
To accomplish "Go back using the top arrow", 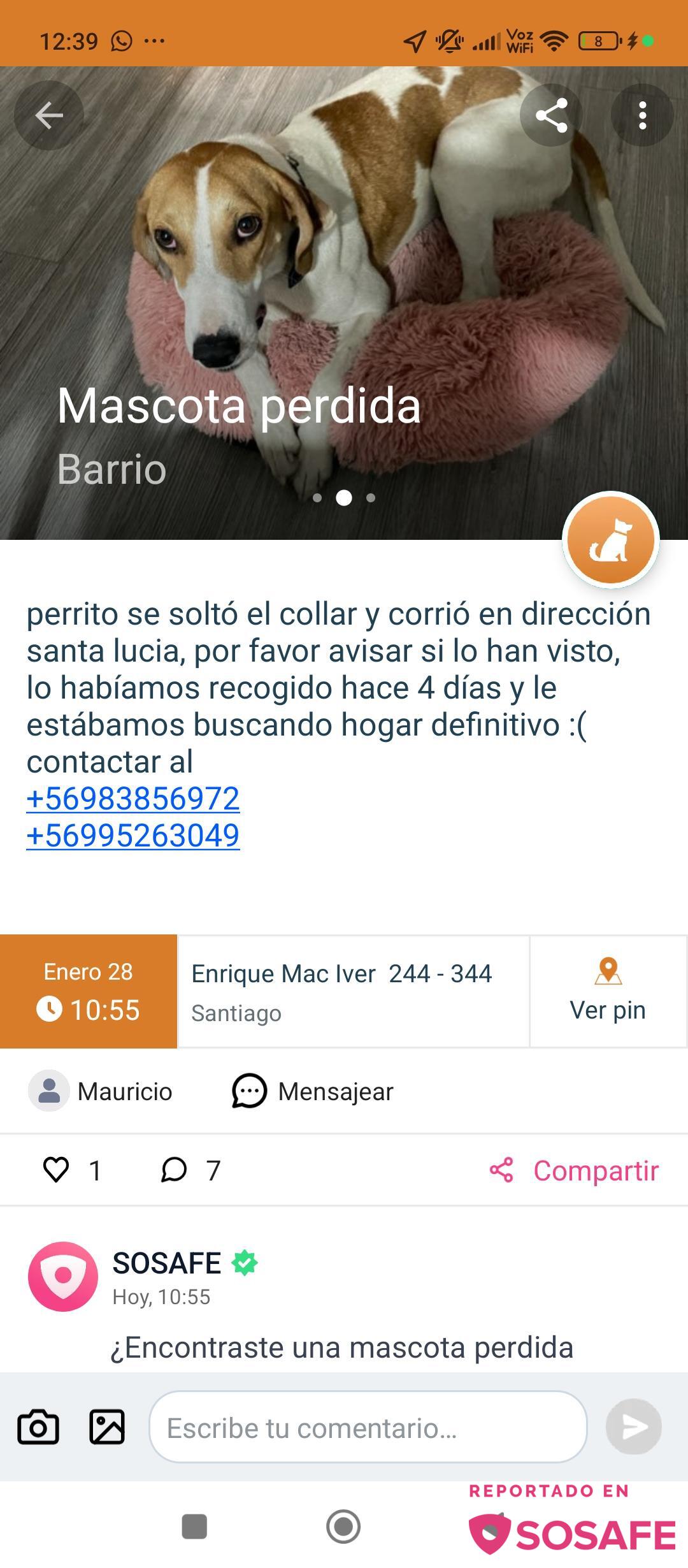I will pyautogui.click(x=49, y=115).
